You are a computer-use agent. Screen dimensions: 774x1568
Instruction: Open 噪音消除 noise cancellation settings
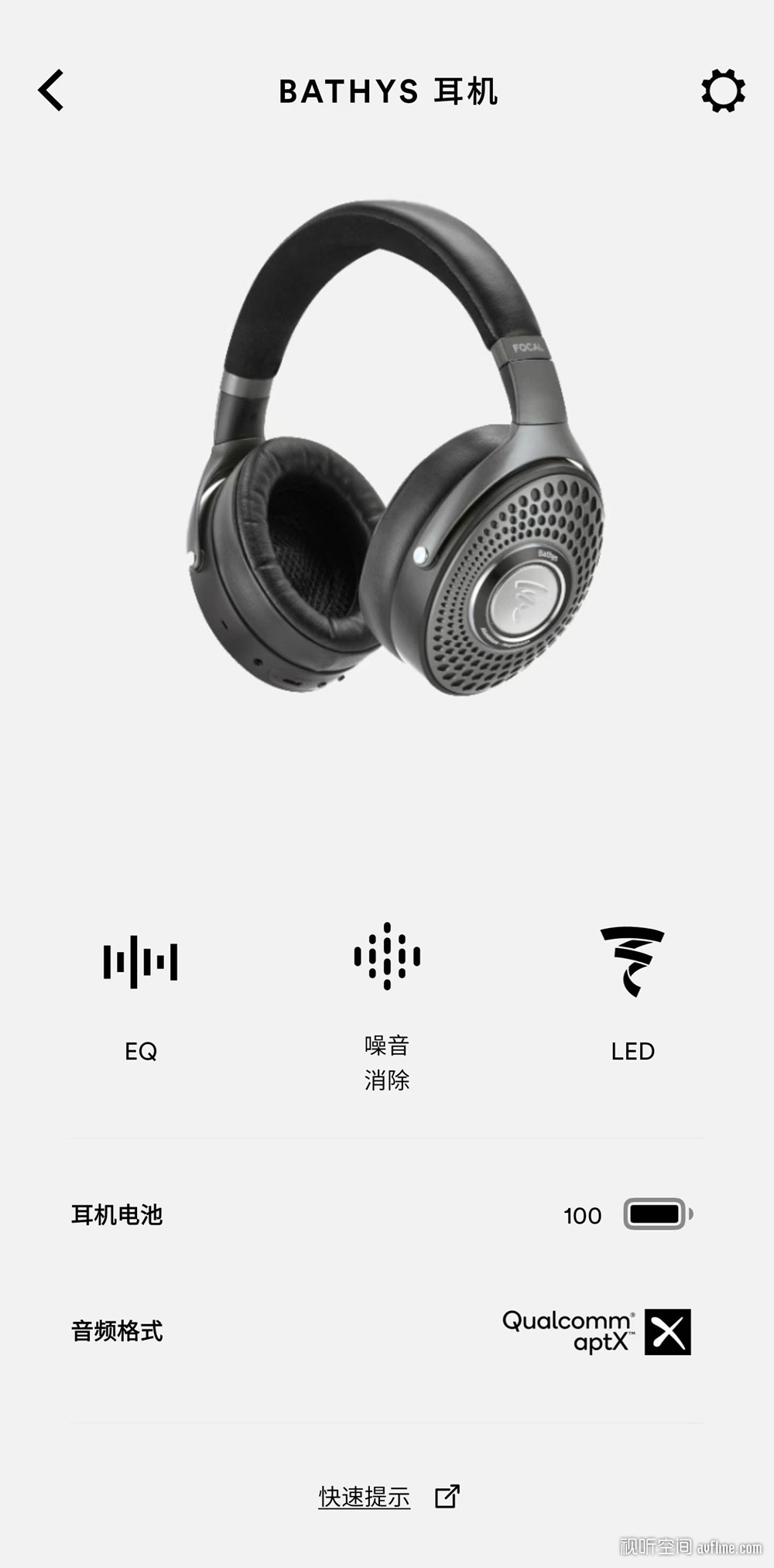[387, 1006]
